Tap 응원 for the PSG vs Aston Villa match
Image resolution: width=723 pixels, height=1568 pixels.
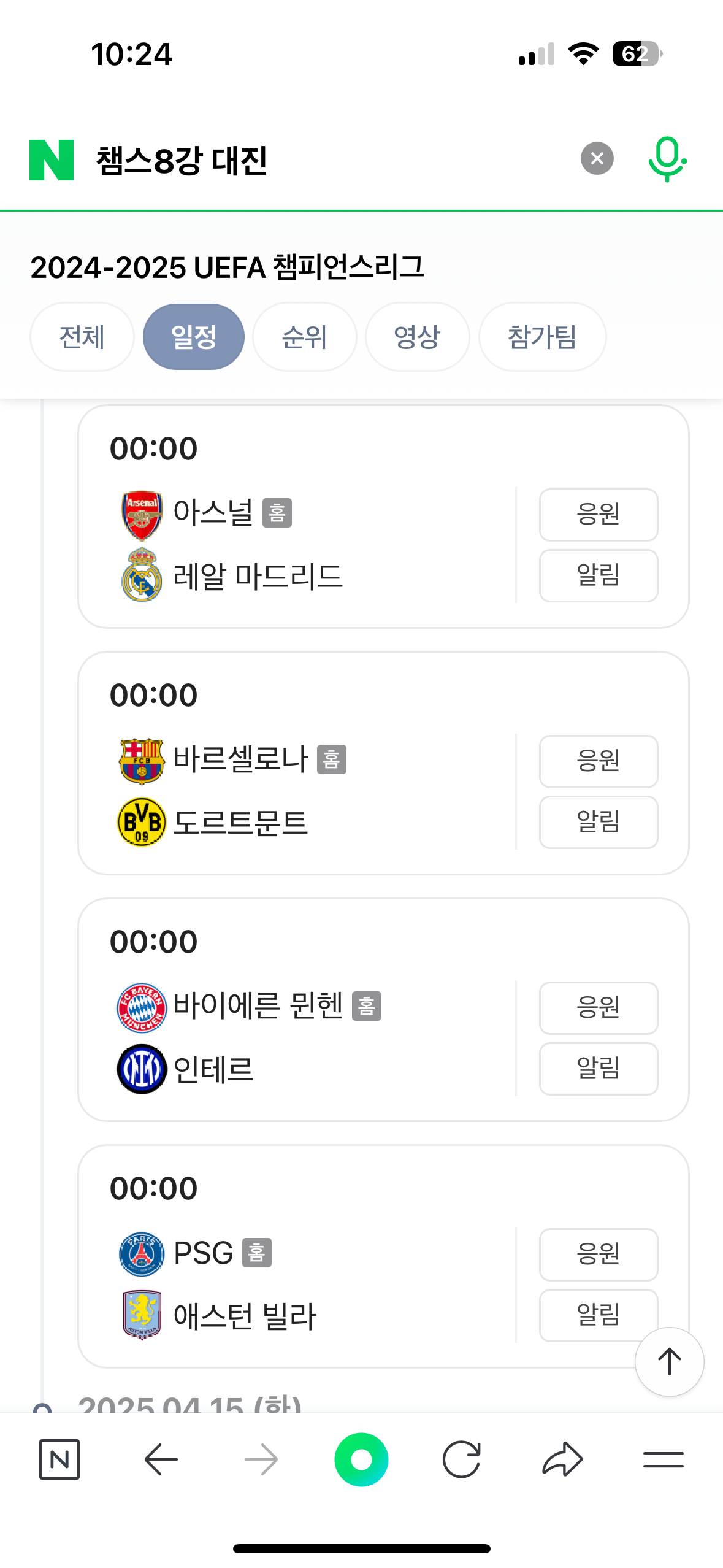599,1255
